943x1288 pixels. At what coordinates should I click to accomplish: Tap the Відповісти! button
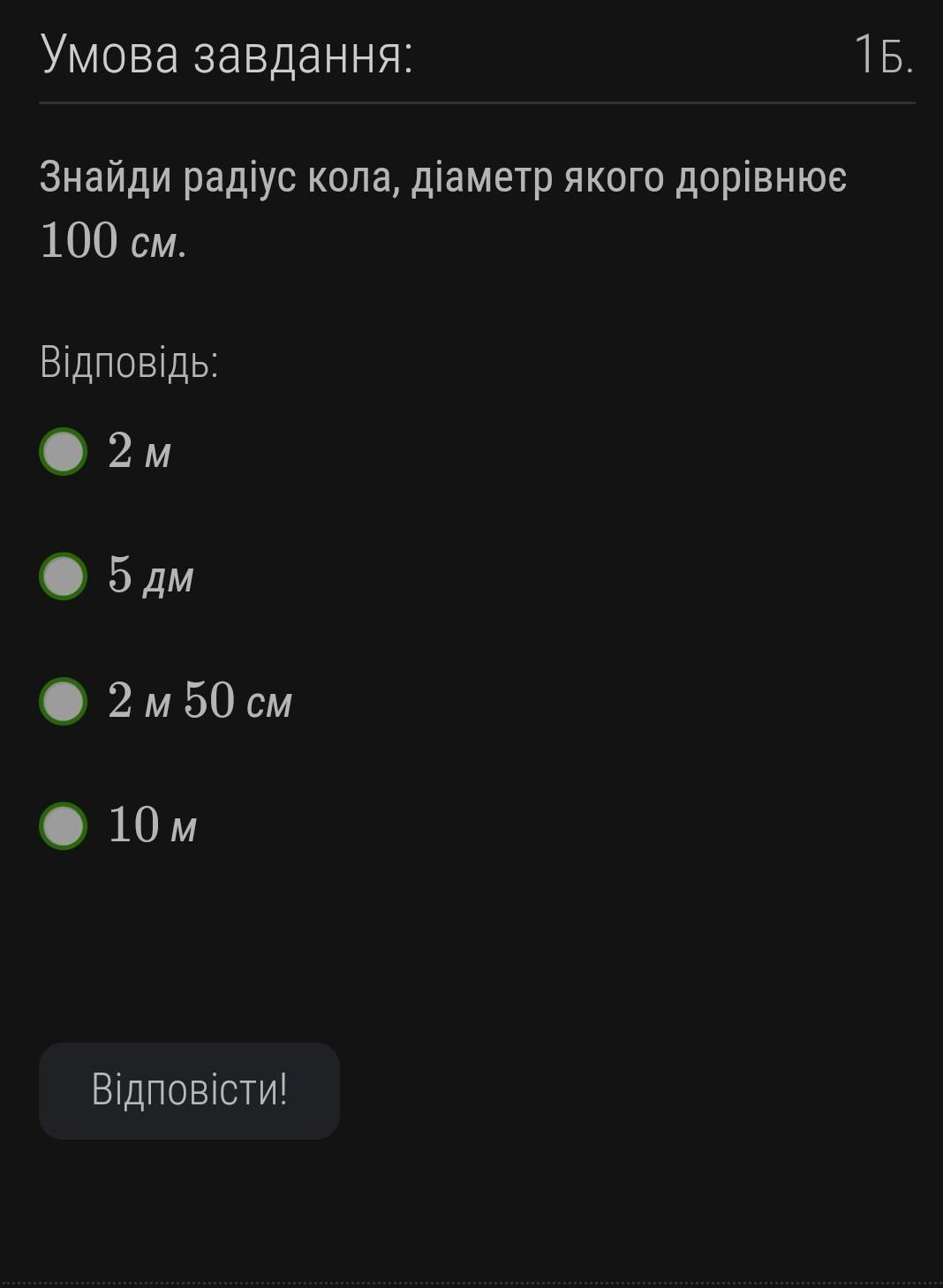coord(189,1090)
